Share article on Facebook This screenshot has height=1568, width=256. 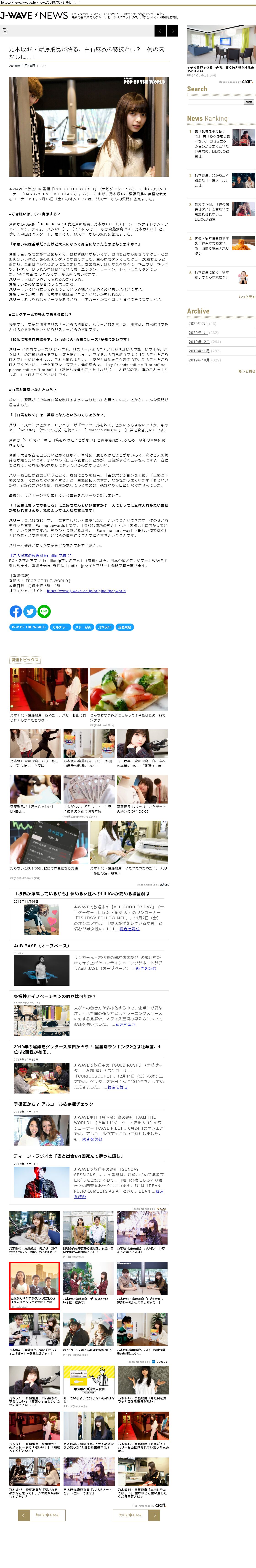pyautogui.click(x=15, y=611)
